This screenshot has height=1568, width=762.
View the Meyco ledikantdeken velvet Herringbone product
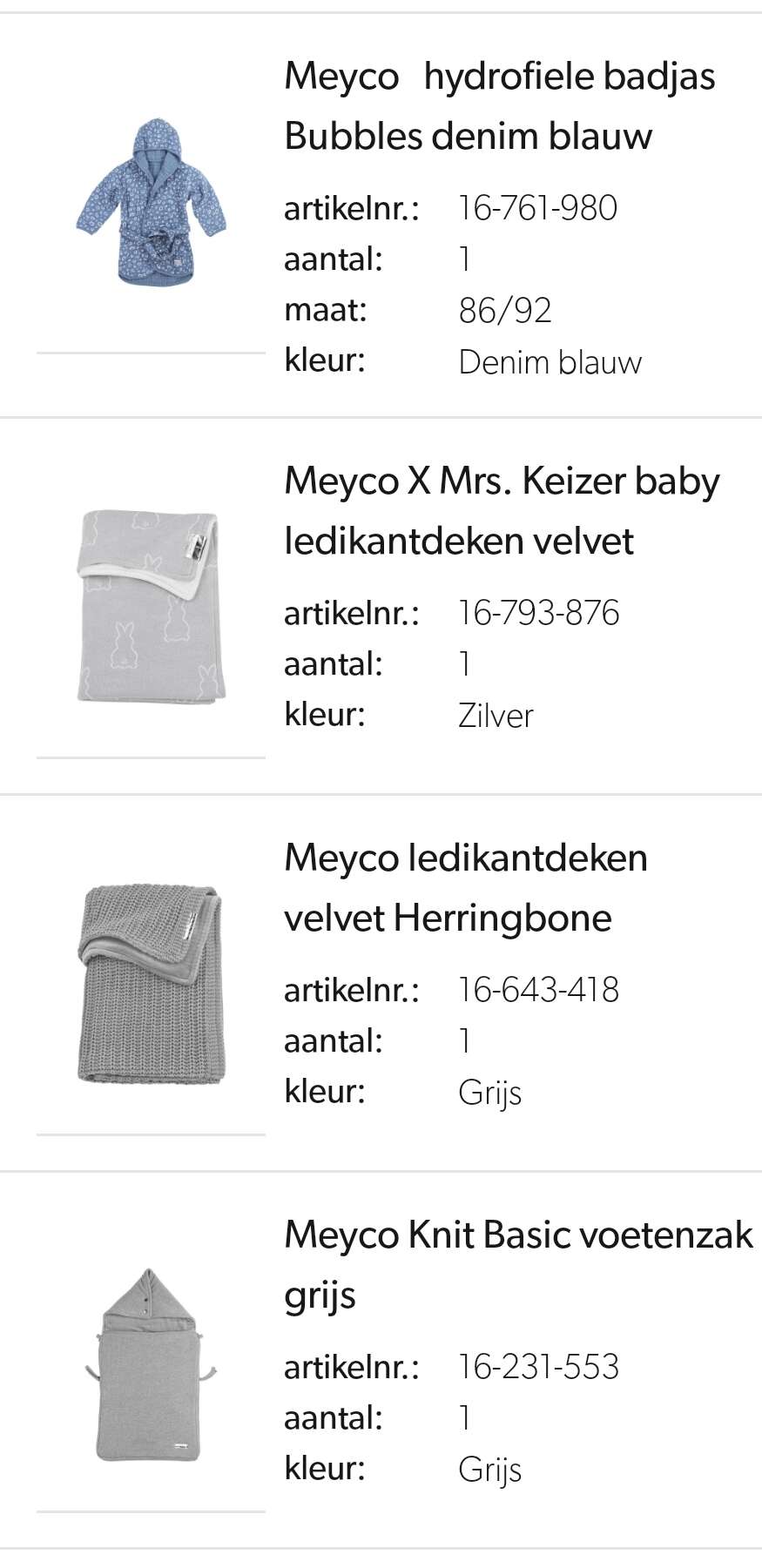click(465, 888)
